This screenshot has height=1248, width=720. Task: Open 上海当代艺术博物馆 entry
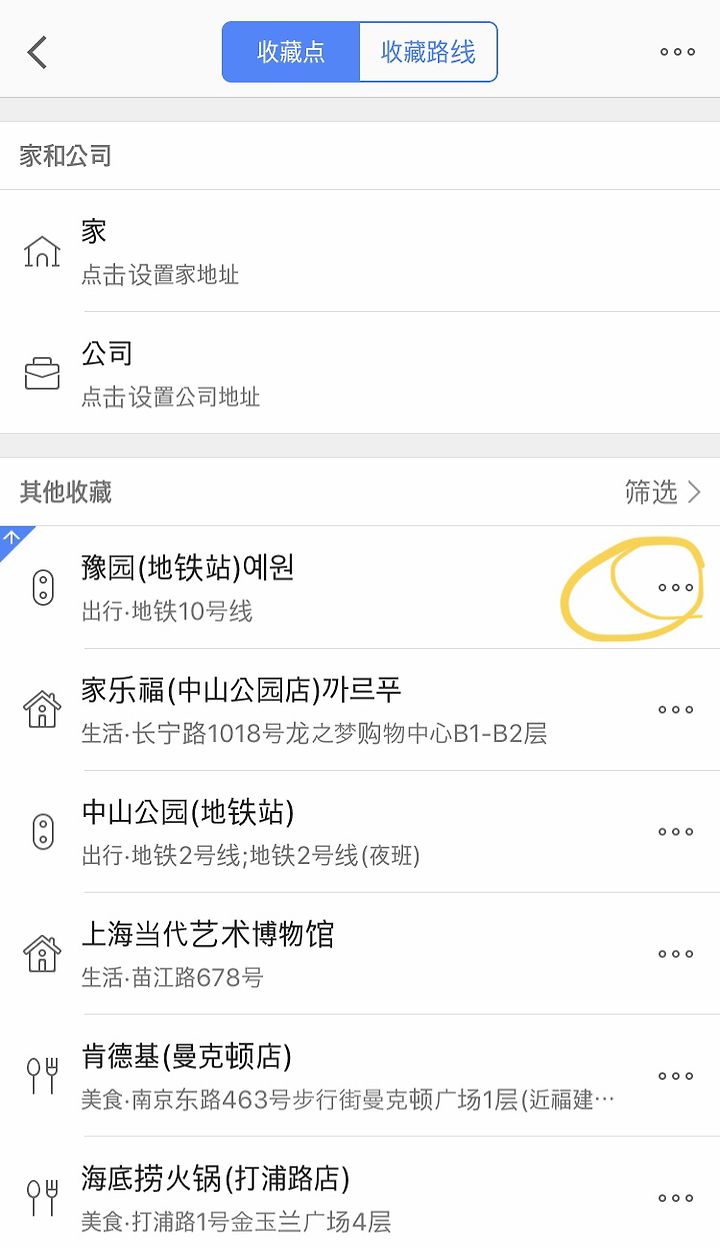tap(320, 954)
